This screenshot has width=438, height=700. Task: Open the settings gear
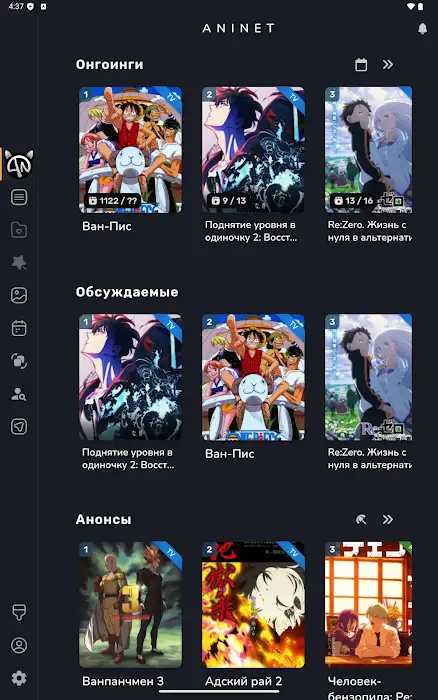click(19, 678)
